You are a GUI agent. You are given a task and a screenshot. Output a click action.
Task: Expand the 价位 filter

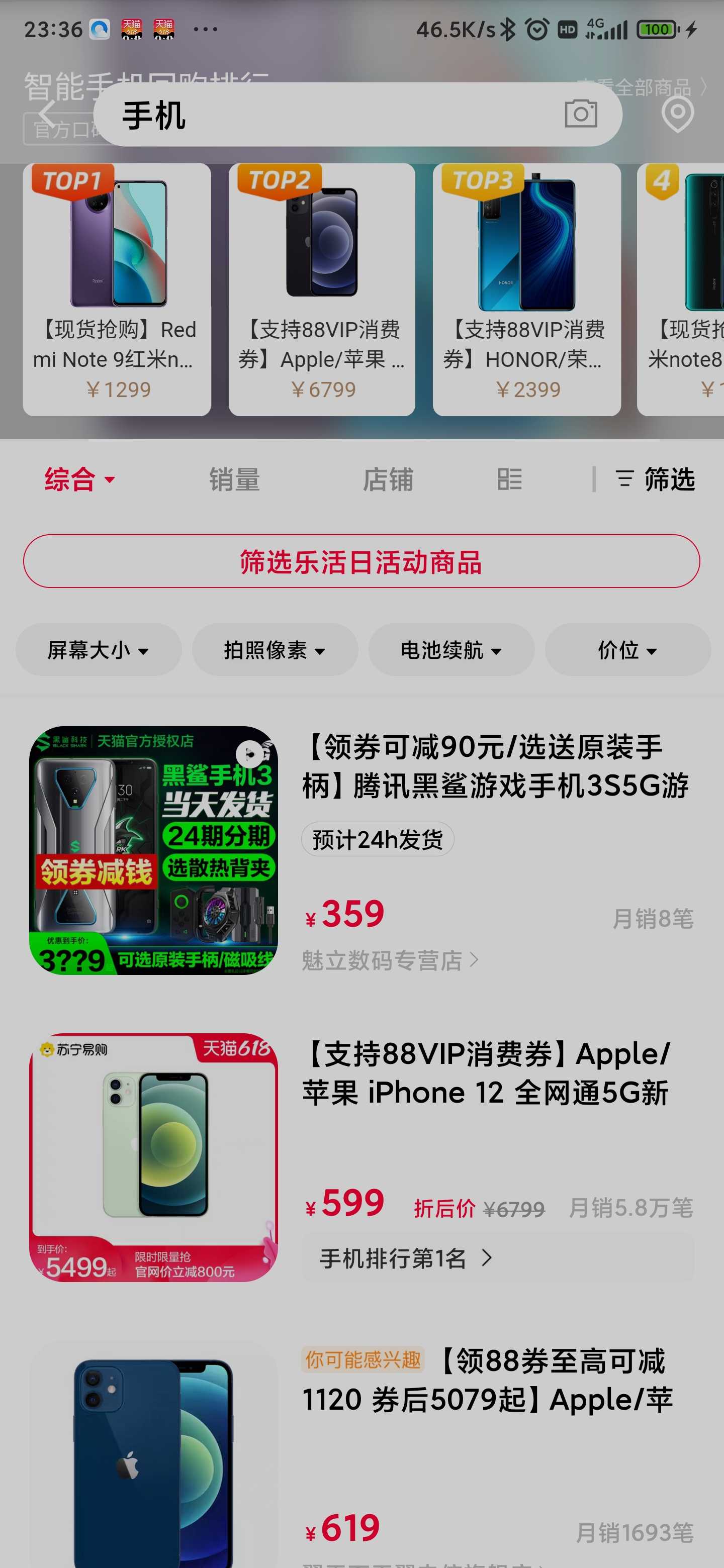tap(628, 650)
